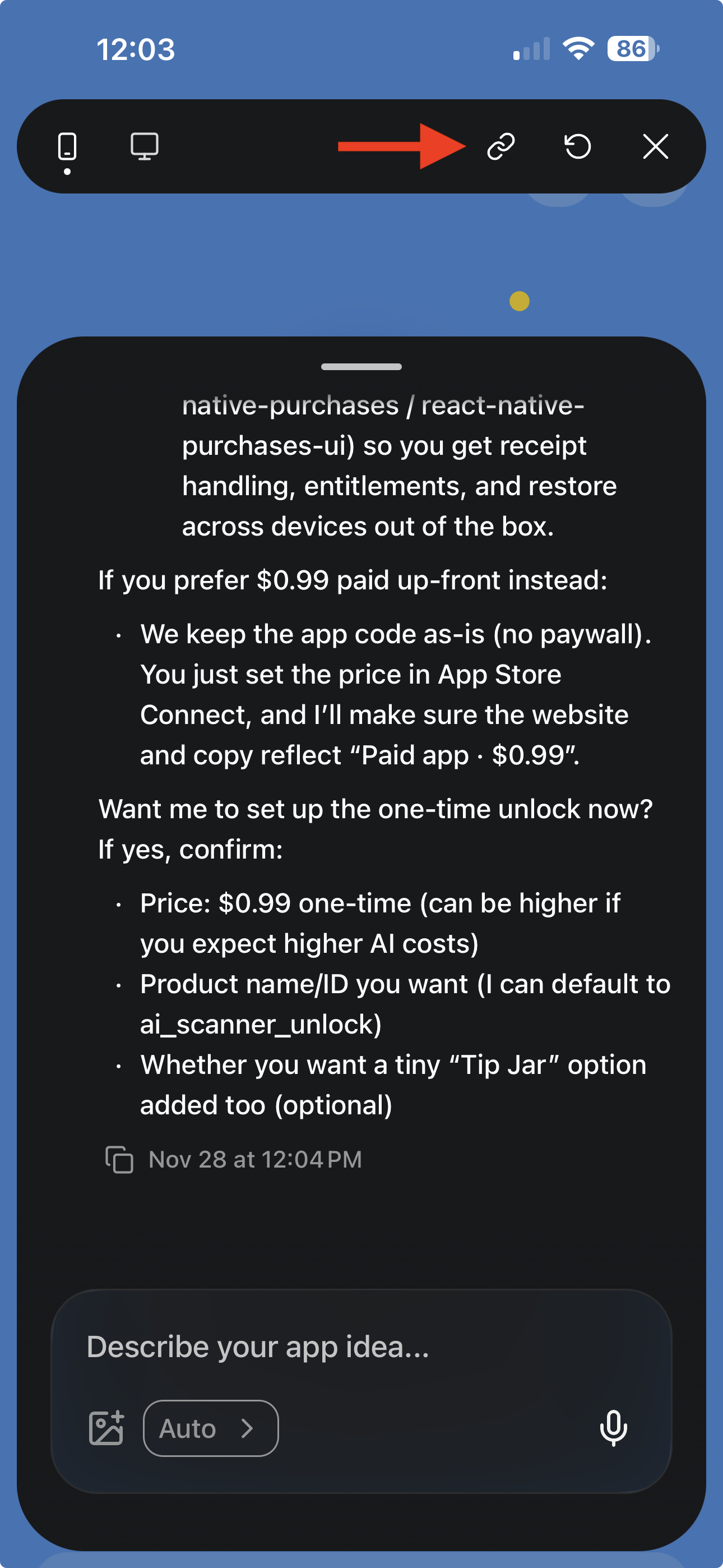Attach an image to the prompt
This screenshot has width=723, height=1568.
106,1428
